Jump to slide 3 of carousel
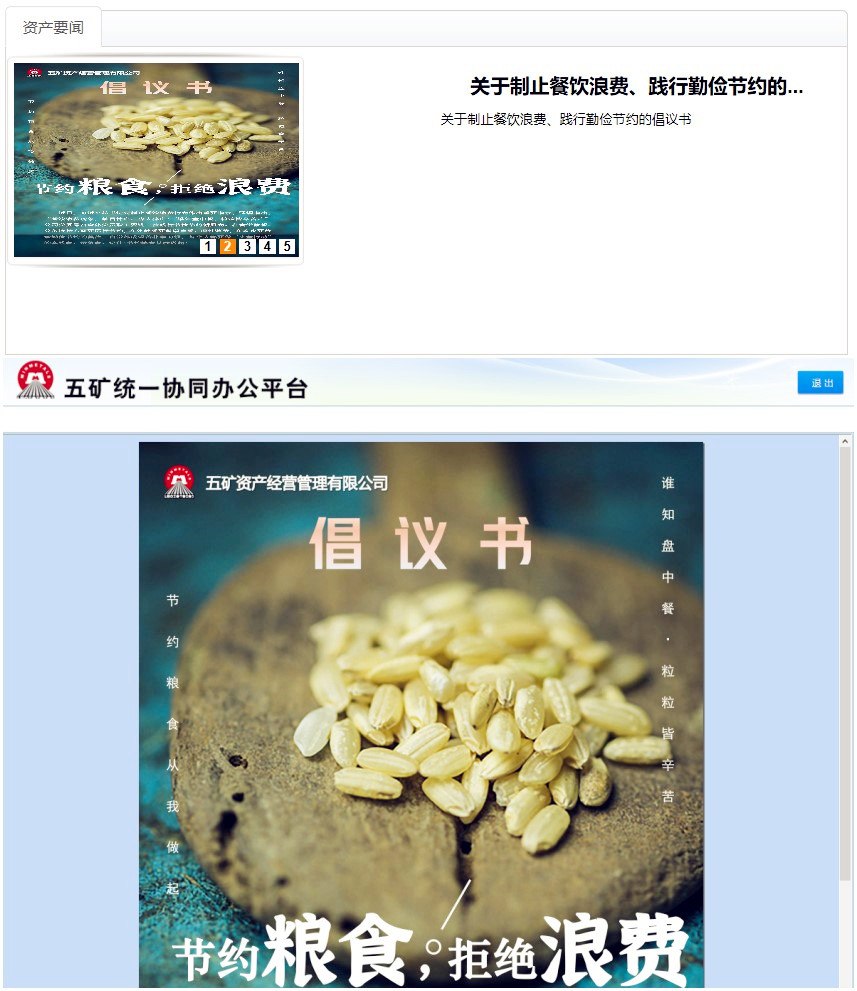This screenshot has width=857, height=991. pos(248,246)
